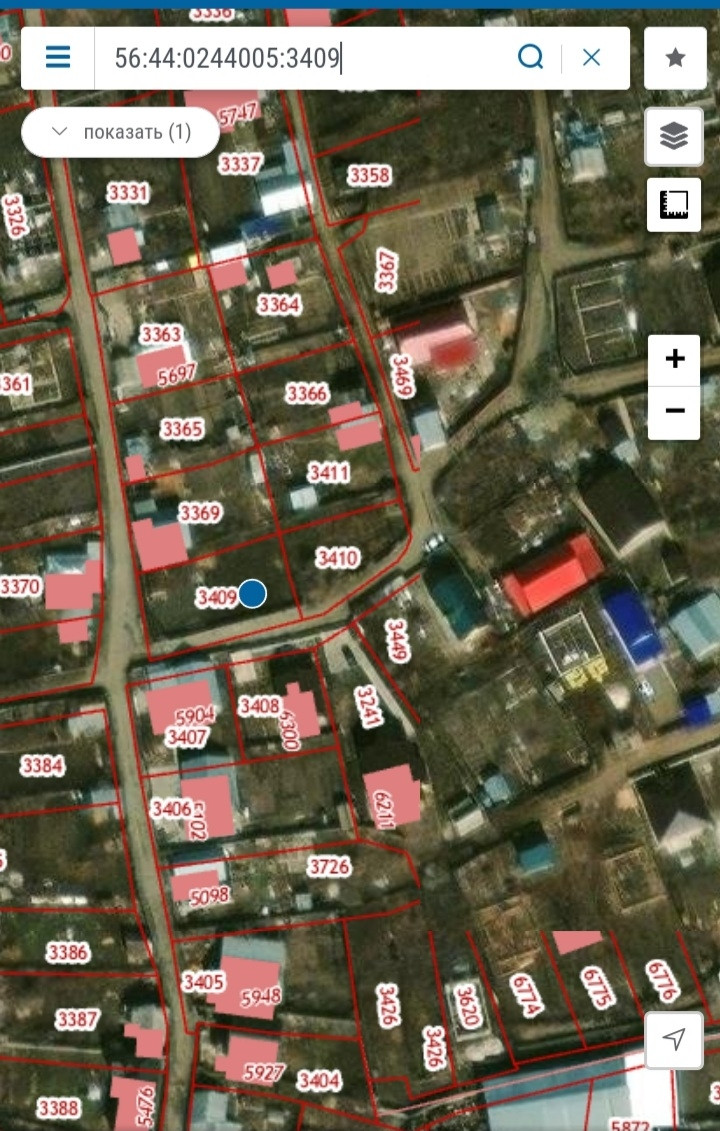Center map on my location
The width and height of the screenshot is (720, 1131).
(674, 1040)
